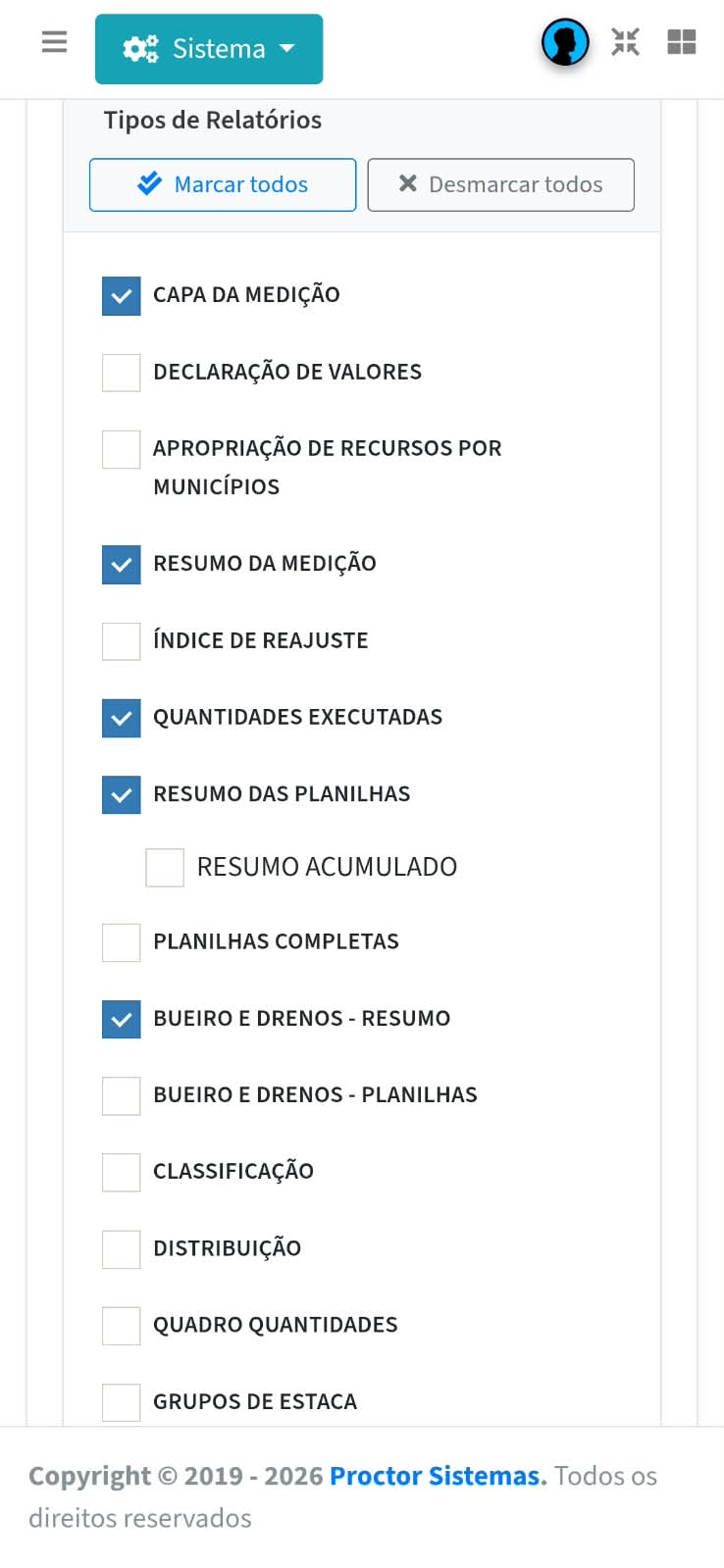Open the grid layout icon

click(682, 42)
